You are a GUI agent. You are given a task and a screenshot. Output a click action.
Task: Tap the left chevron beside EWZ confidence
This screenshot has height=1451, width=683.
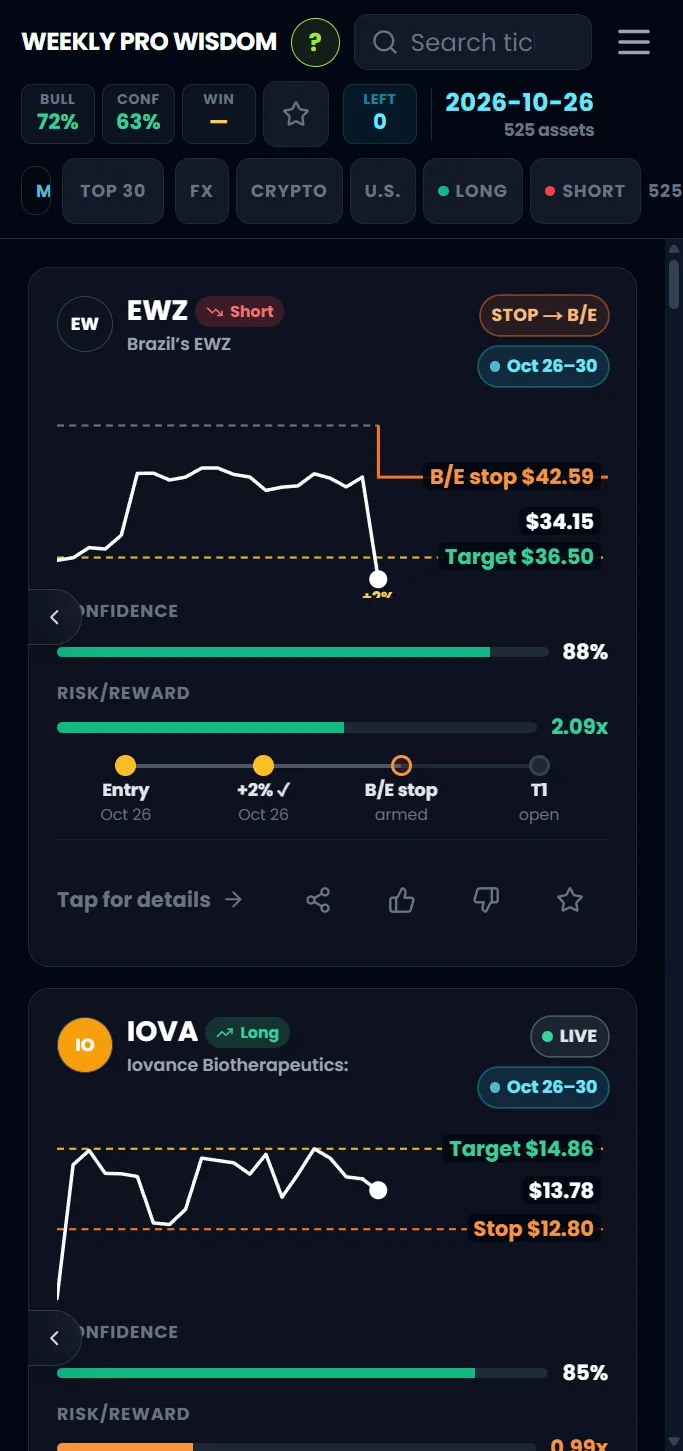tap(54, 617)
